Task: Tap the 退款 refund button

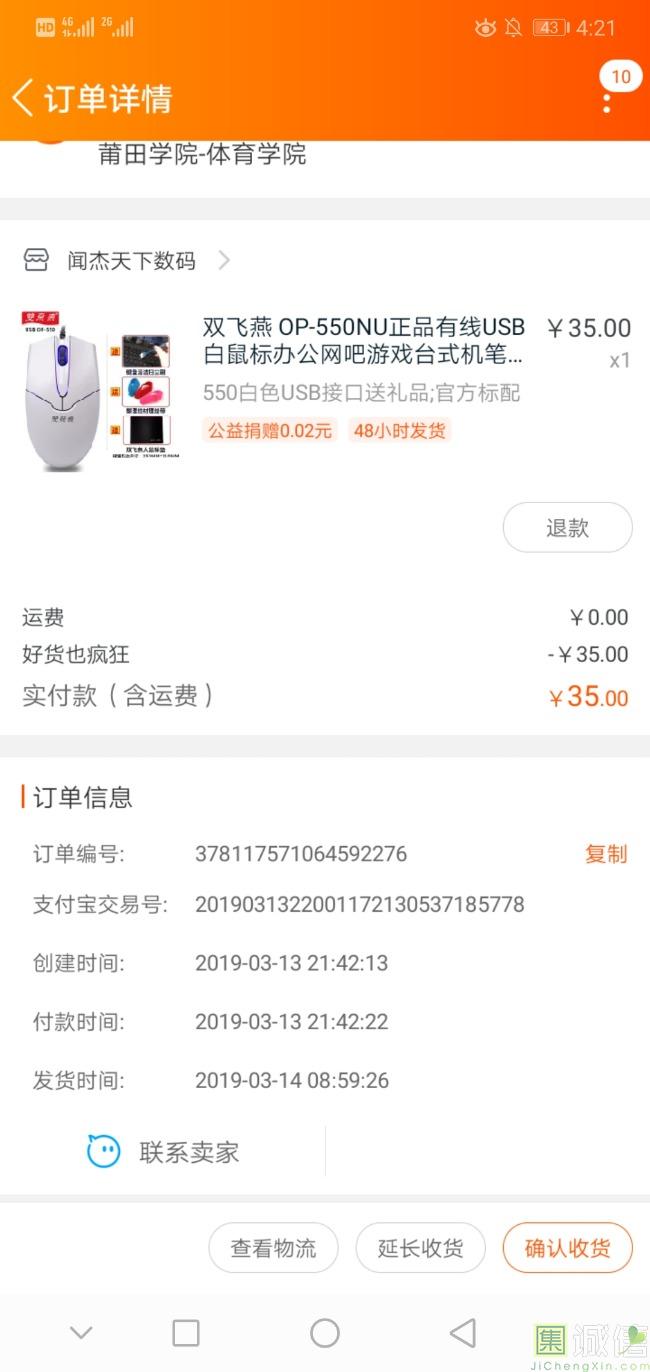Action: (x=567, y=528)
